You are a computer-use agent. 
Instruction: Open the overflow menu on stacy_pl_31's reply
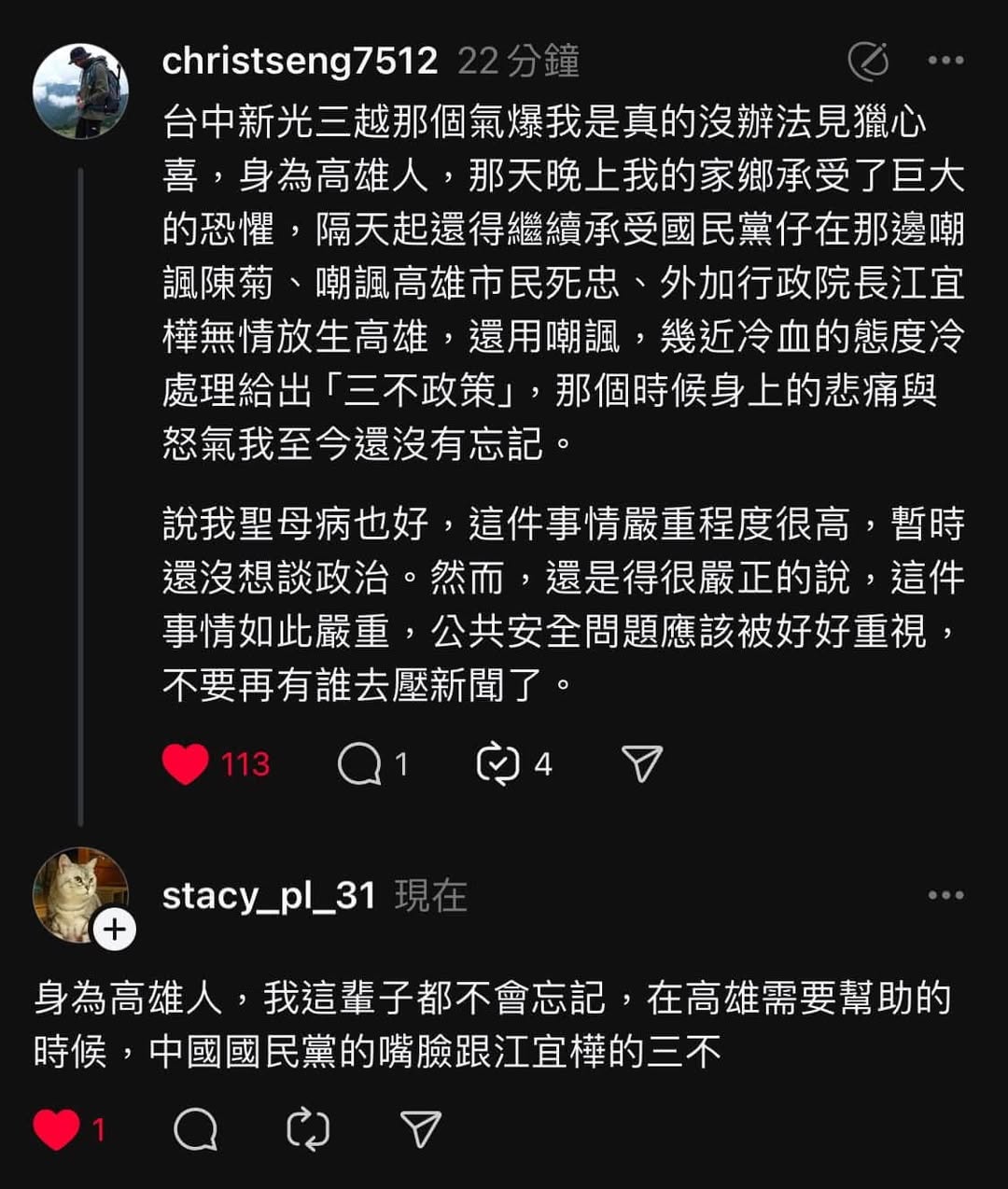(945, 896)
